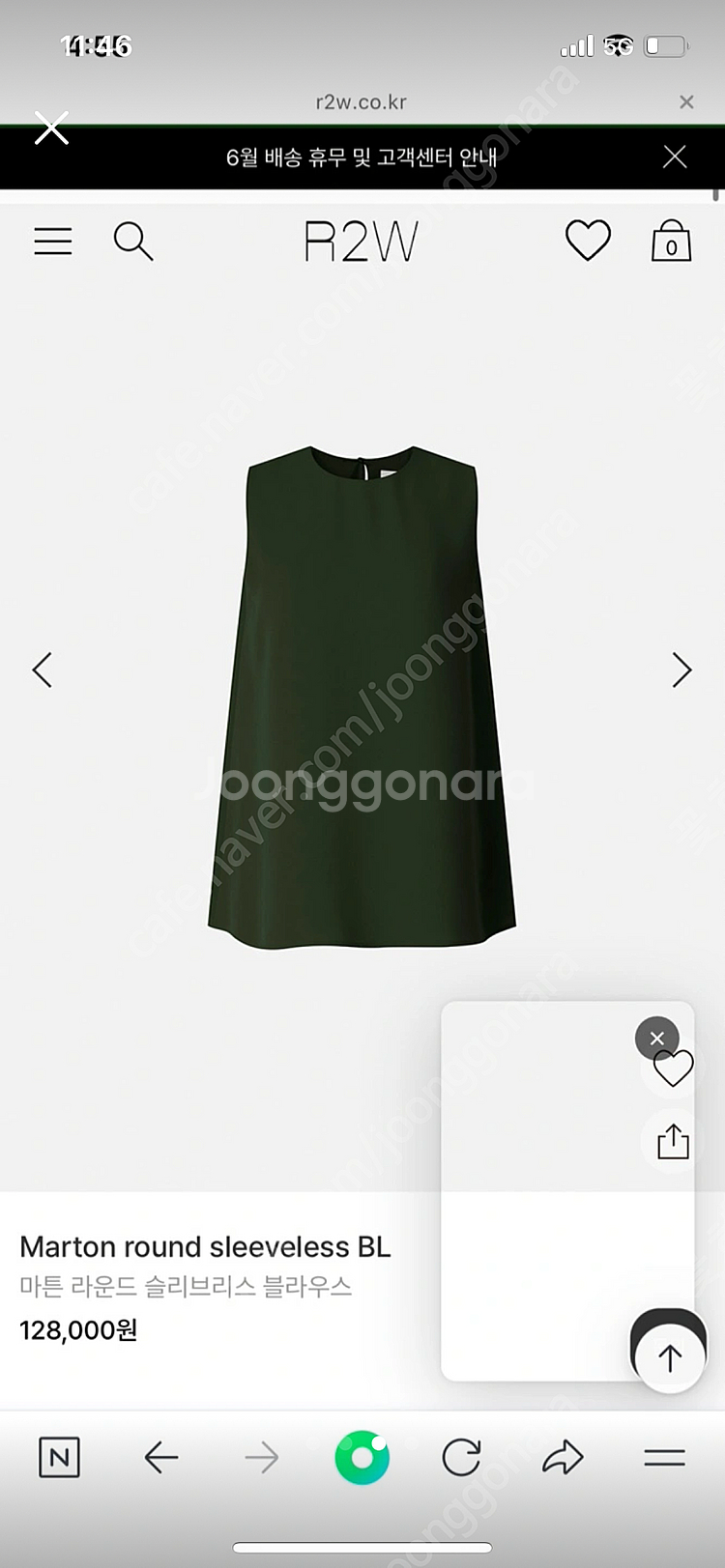725x1568 pixels.
Task: Close the in-app browser page
Action: coord(51,128)
